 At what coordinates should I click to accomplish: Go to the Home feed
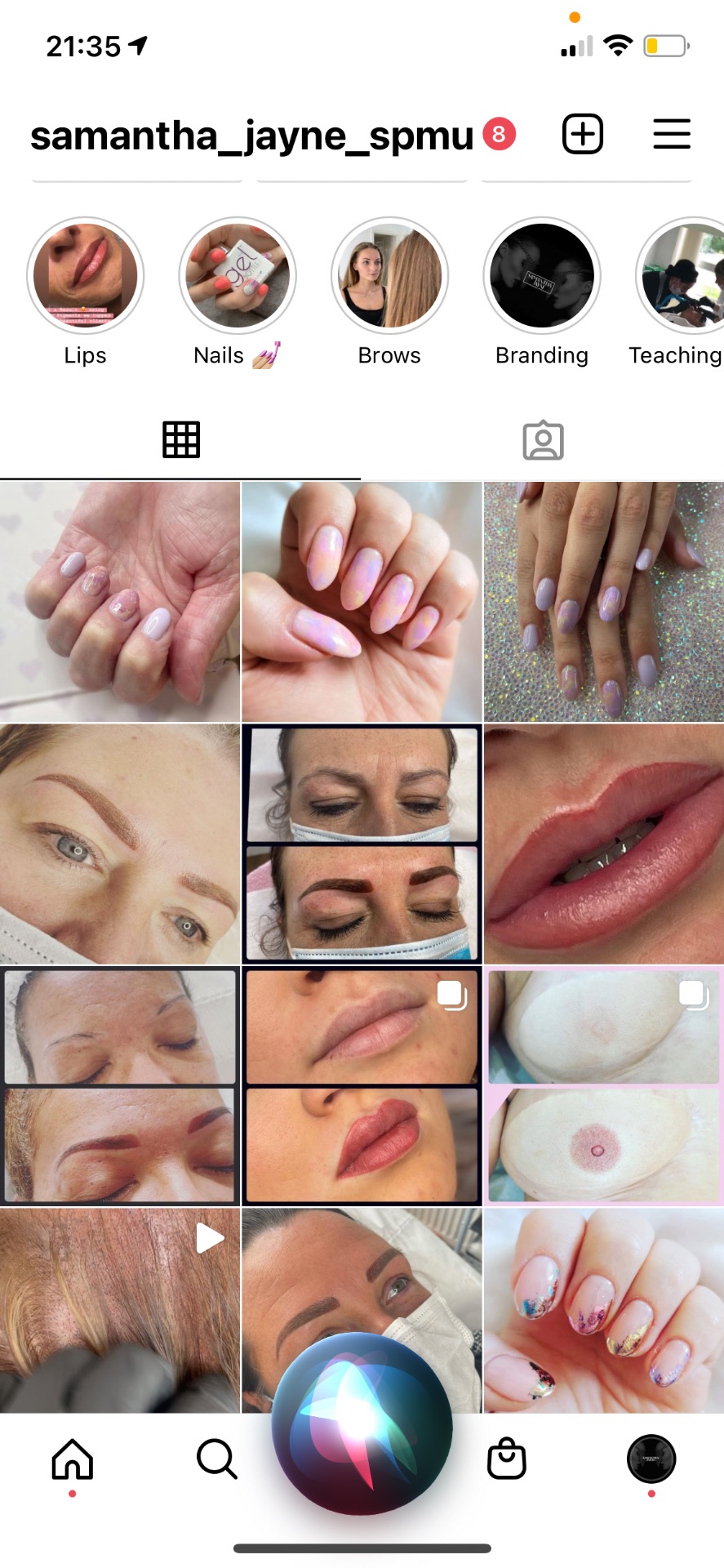(73, 1459)
